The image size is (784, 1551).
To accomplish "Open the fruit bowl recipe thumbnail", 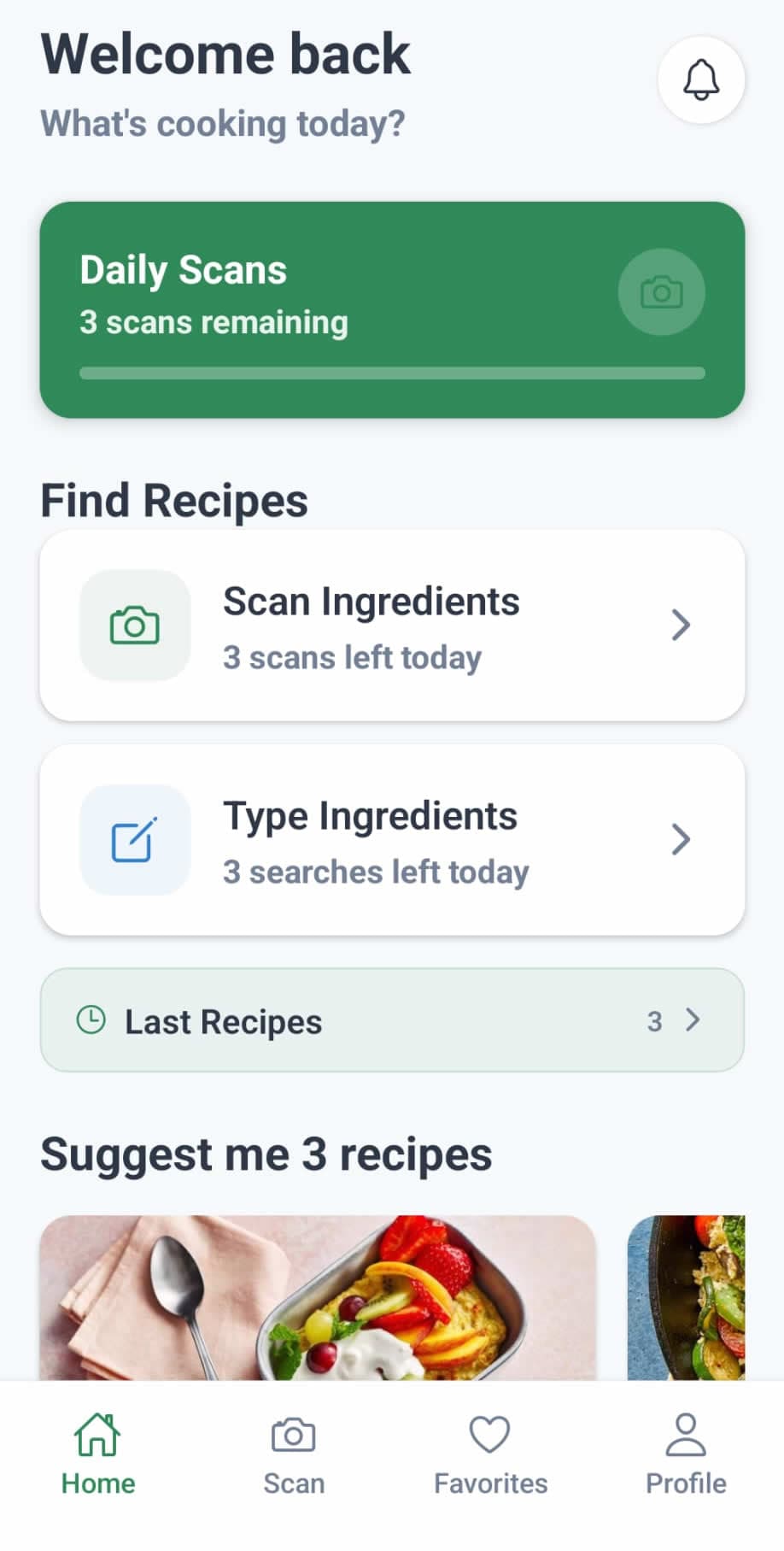I will [318, 1299].
